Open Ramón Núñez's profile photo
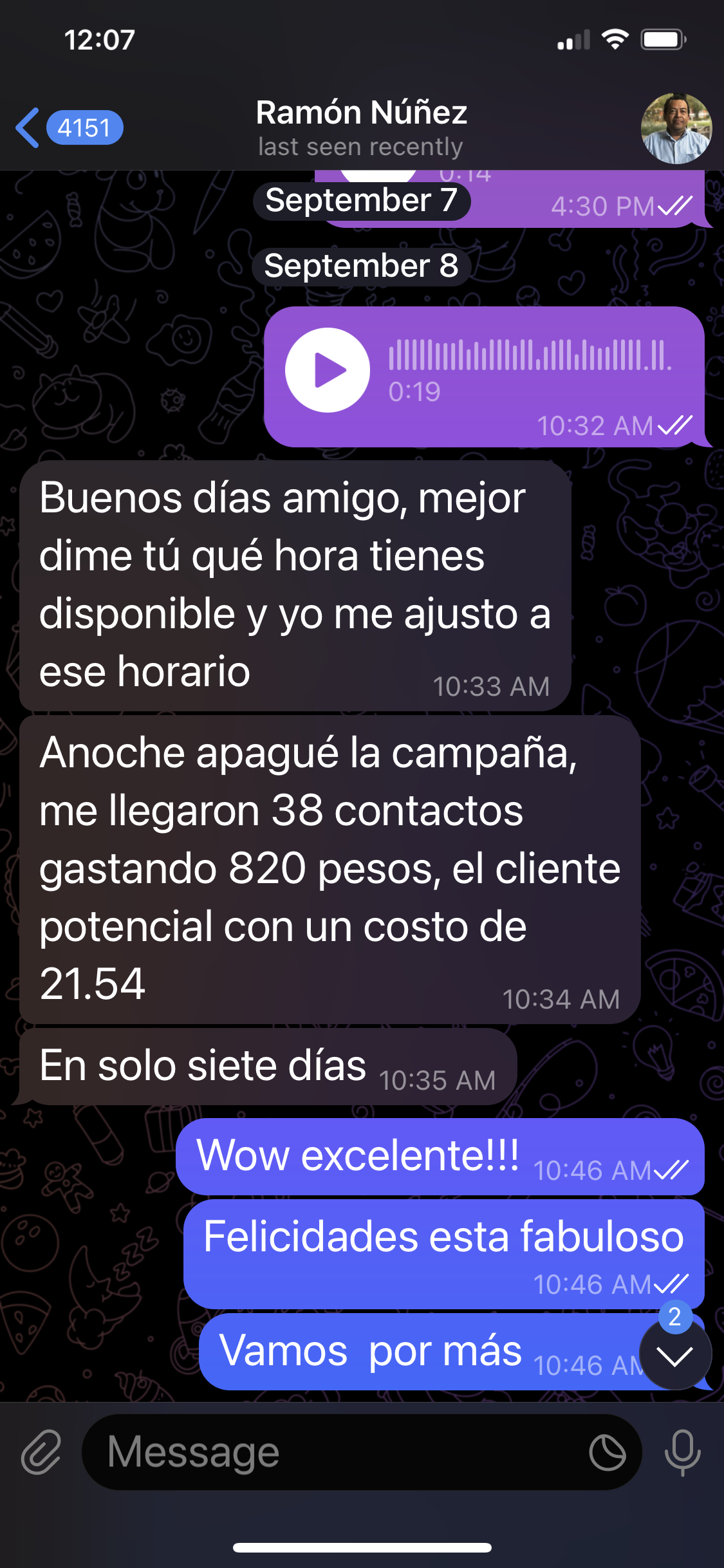The height and width of the screenshot is (1568, 724). tap(676, 129)
